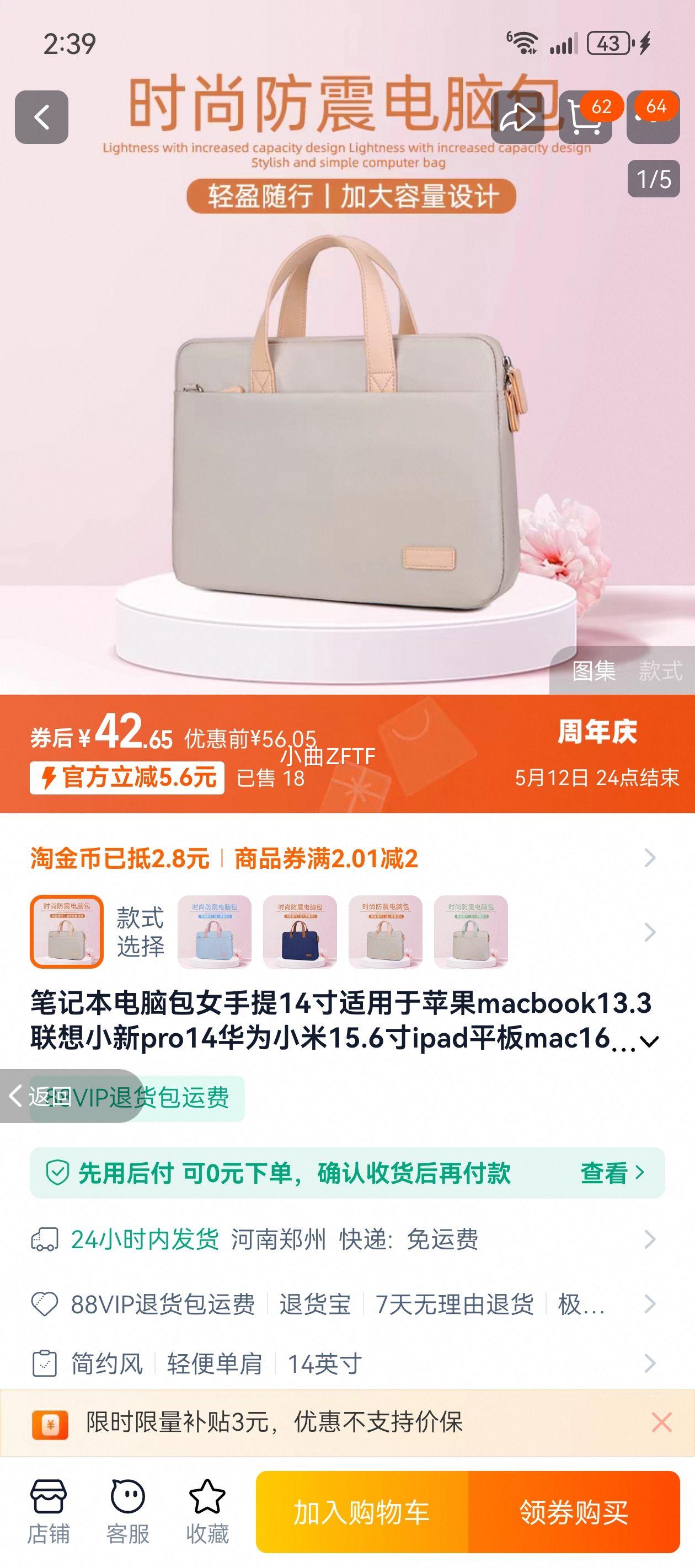Visit the 店铺 store page
This screenshot has width=695, height=1568.
(x=48, y=1512)
